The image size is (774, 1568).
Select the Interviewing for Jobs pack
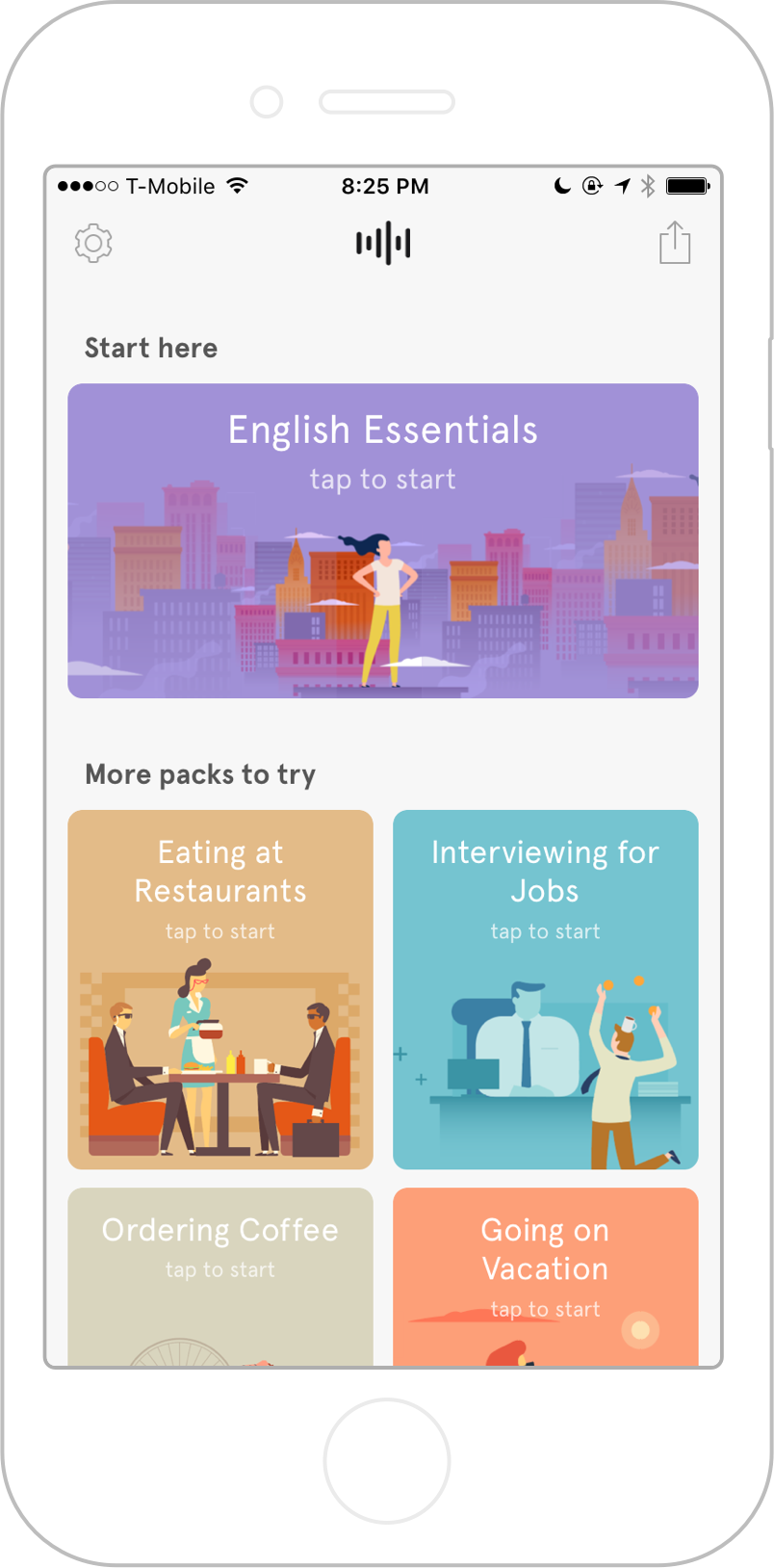coord(546,989)
